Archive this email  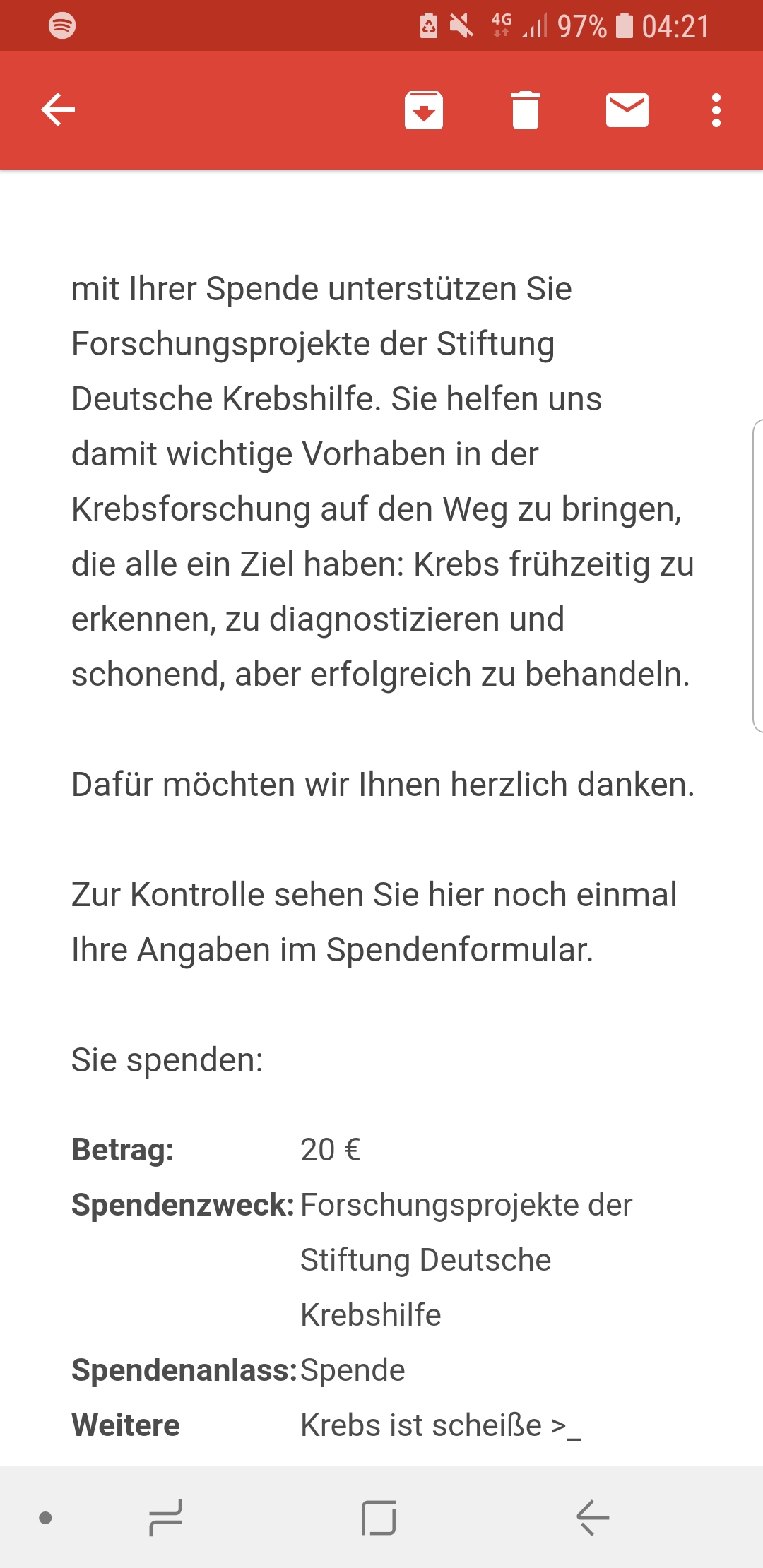423,110
